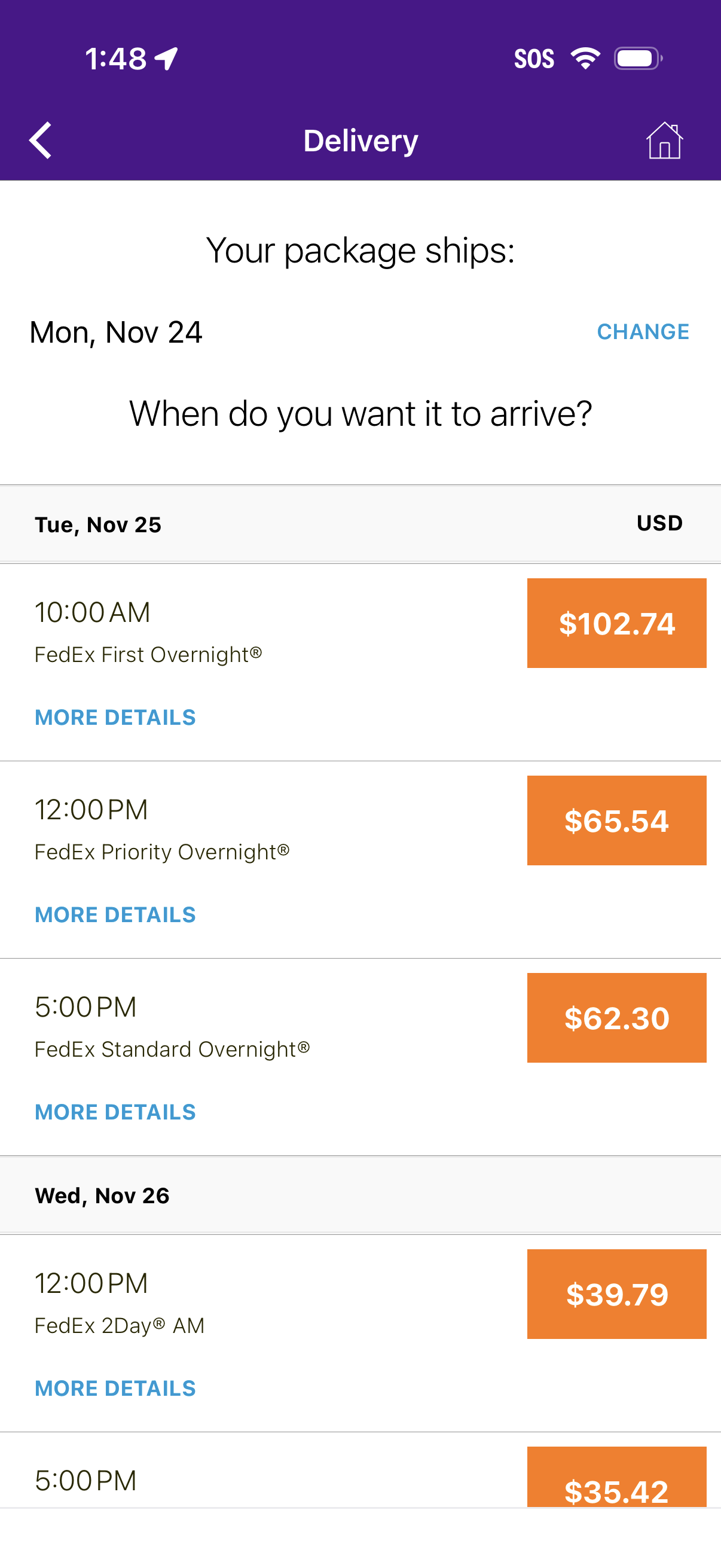Tap the Tue, Nov 25 section header
The image size is (721, 1568).
(98, 524)
